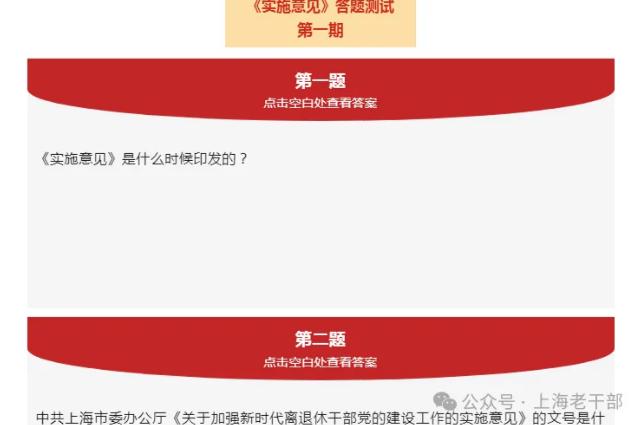Reveal the answer in the 第一题 blank area
This screenshot has height=425, width=637.
[x=320, y=240]
